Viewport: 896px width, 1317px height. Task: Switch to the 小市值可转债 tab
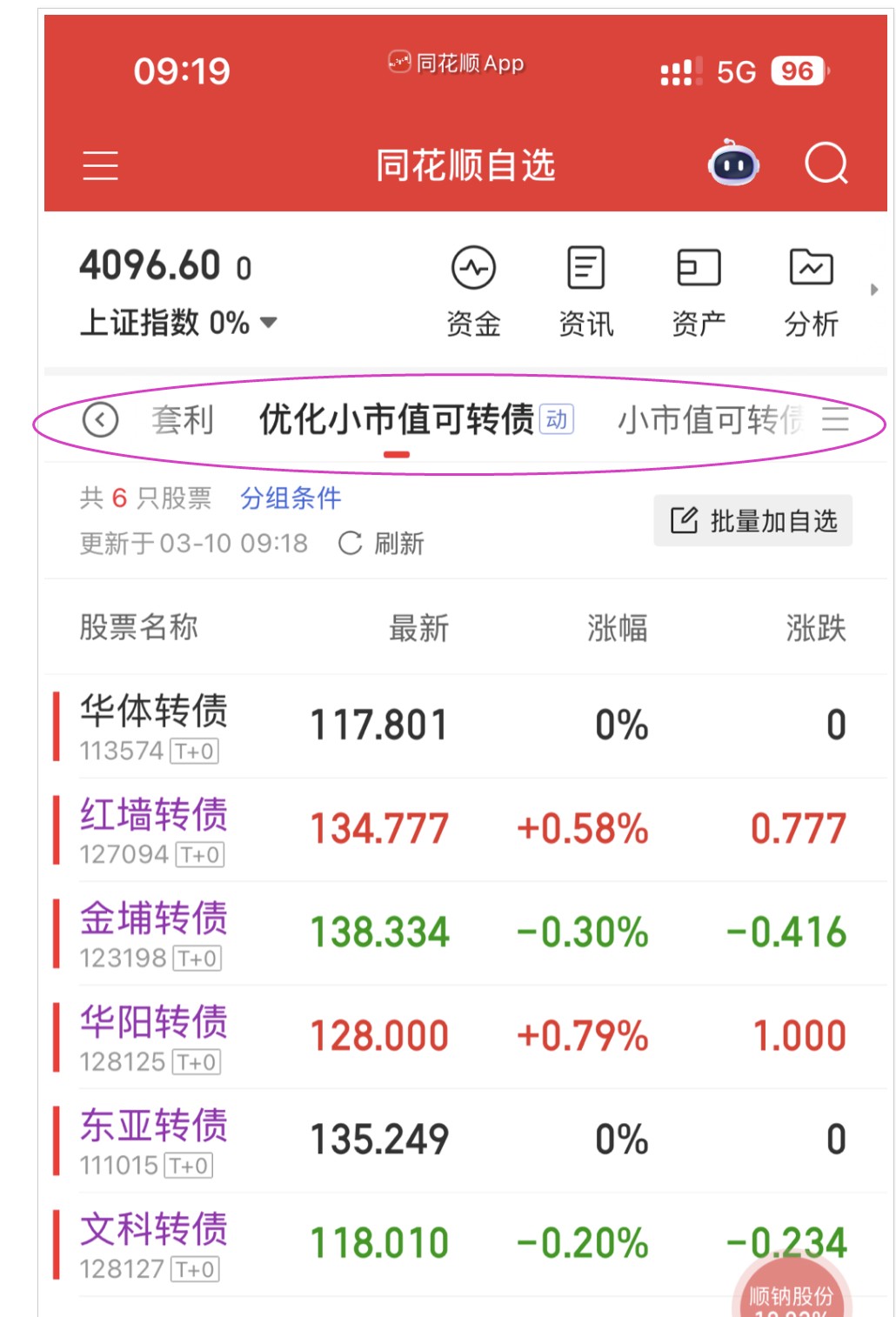click(x=709, y=420)
